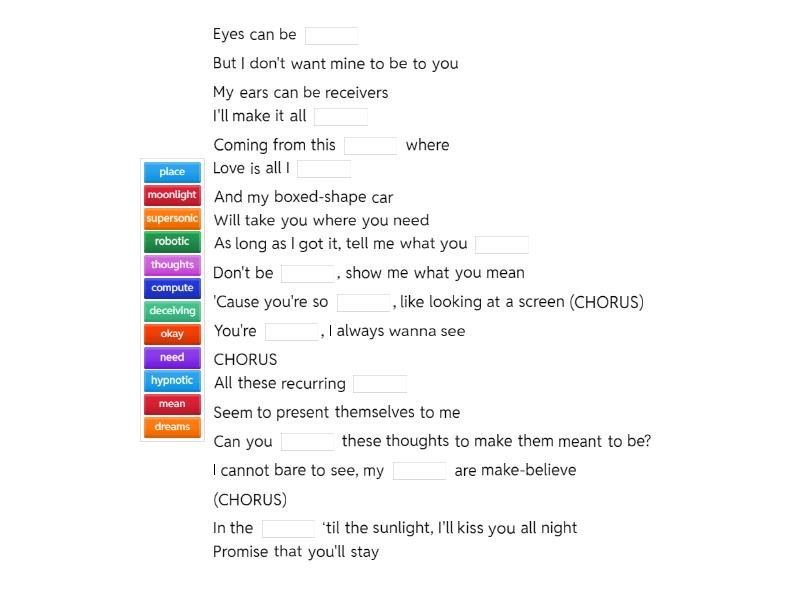Choose the 'dreams' word chip
Image resolution: width=800 pixels, height=600 pixels.
[172, 427]
